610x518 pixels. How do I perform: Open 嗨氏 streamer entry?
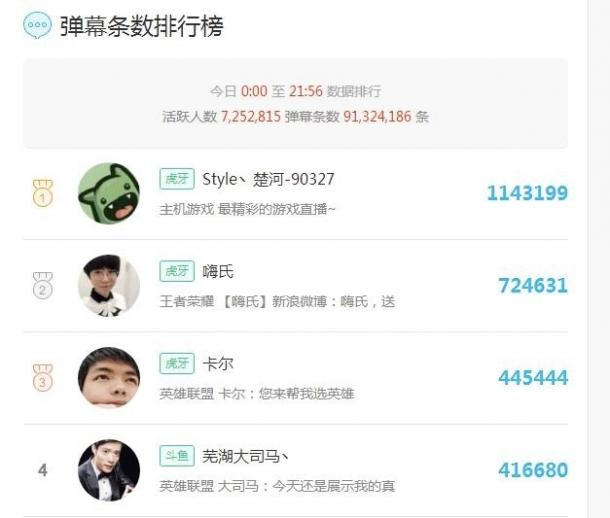pos(218,271)
